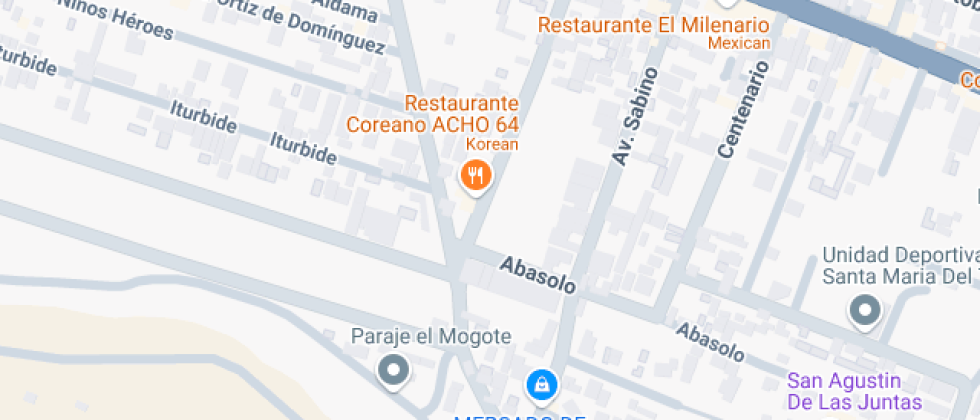Select the Paraje el Mogote map pin
980x420 pixels.
pos(395,371)
